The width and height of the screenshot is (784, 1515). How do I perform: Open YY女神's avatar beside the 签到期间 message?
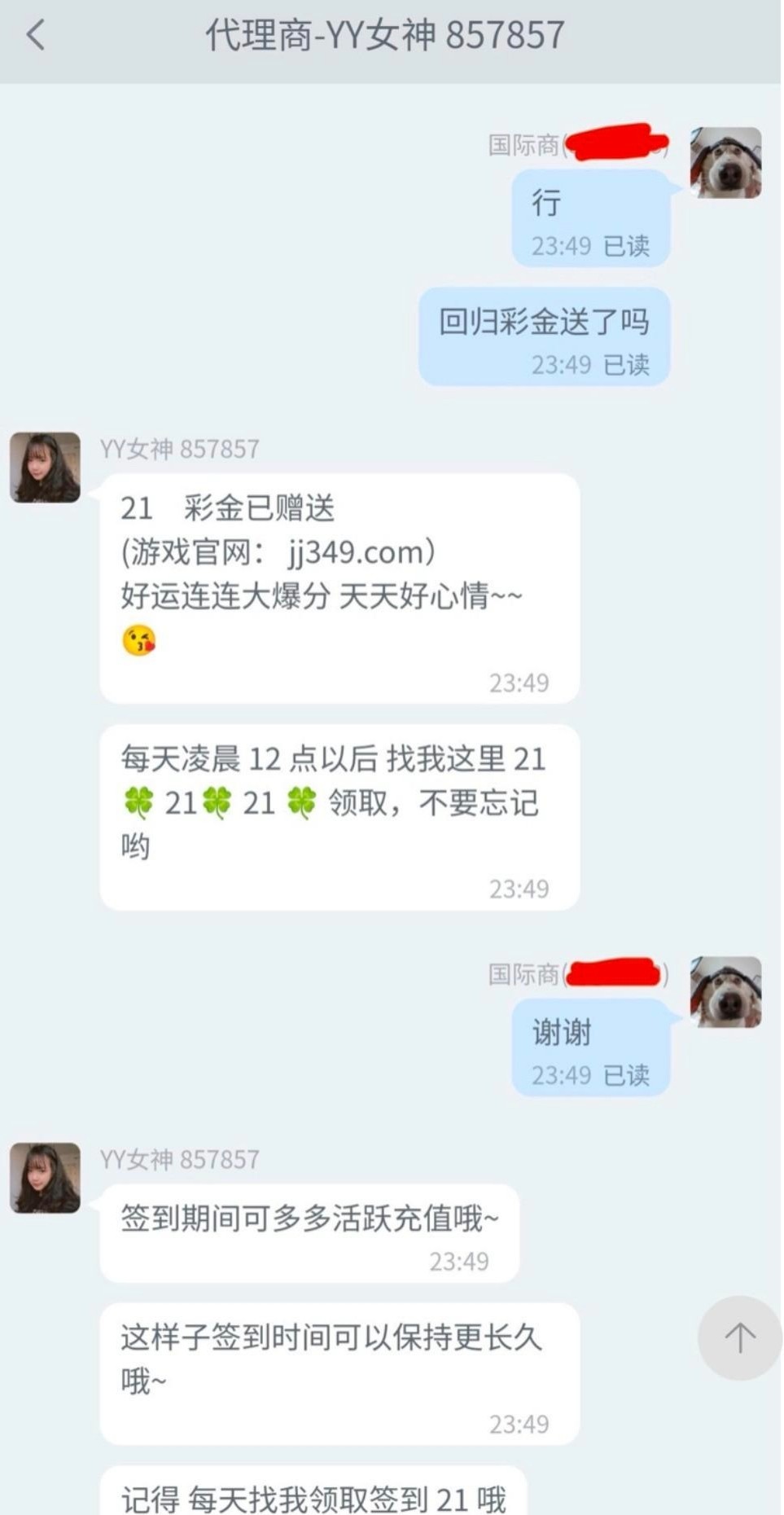(45, 1178)
